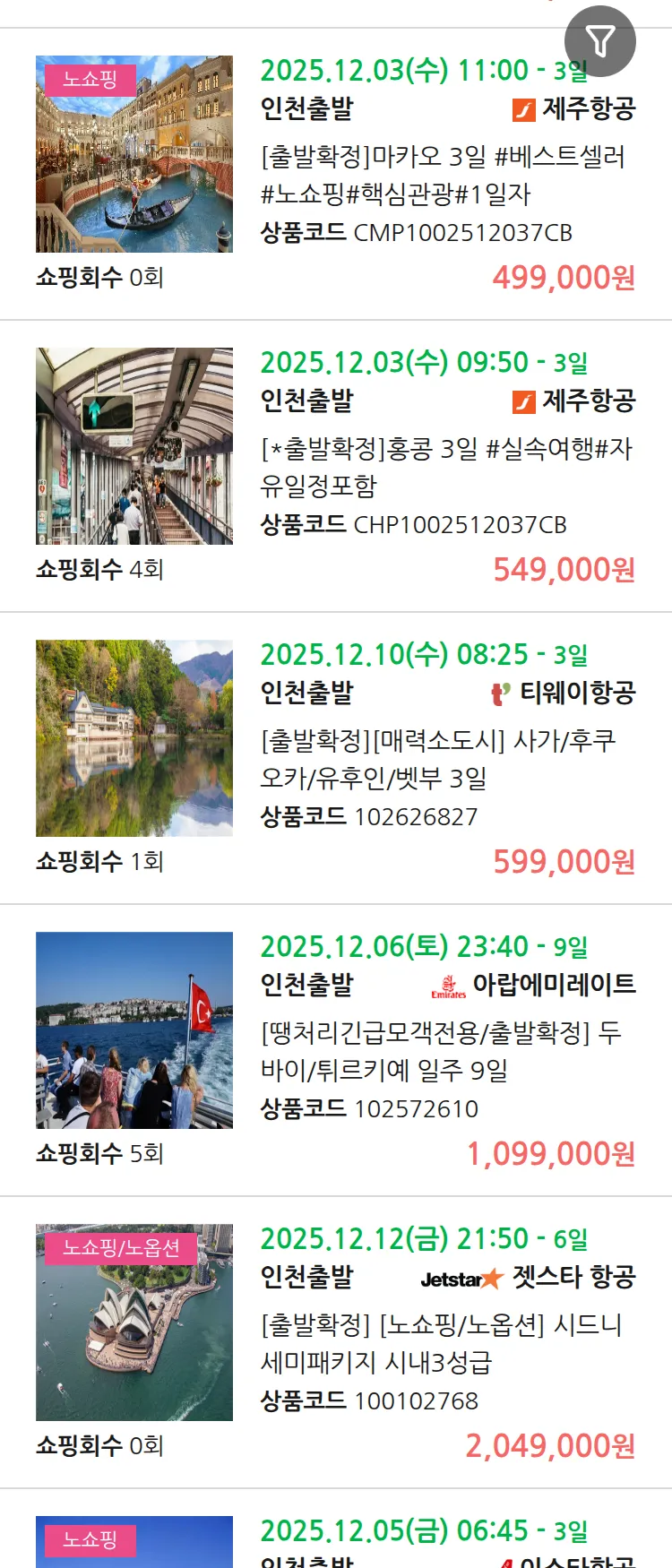Open the floating filter button
The image size is (672, 1568).
[x=599, y=41]
